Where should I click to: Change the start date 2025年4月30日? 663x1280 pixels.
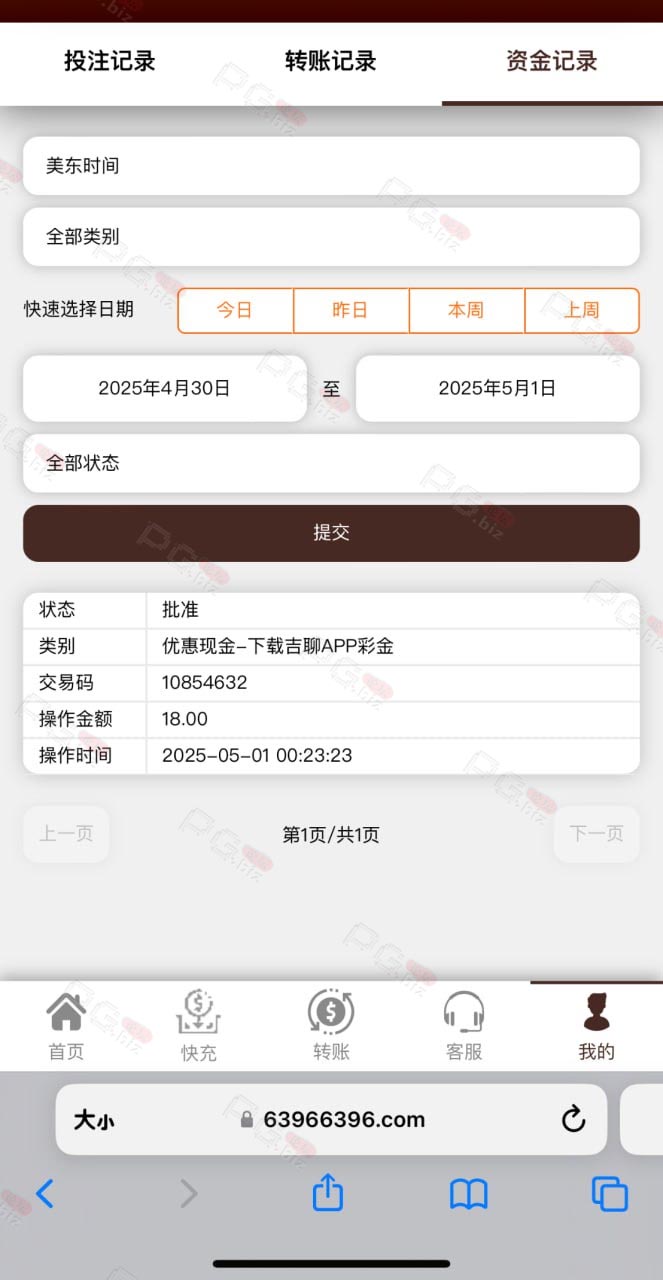click(x=165, y=388)
